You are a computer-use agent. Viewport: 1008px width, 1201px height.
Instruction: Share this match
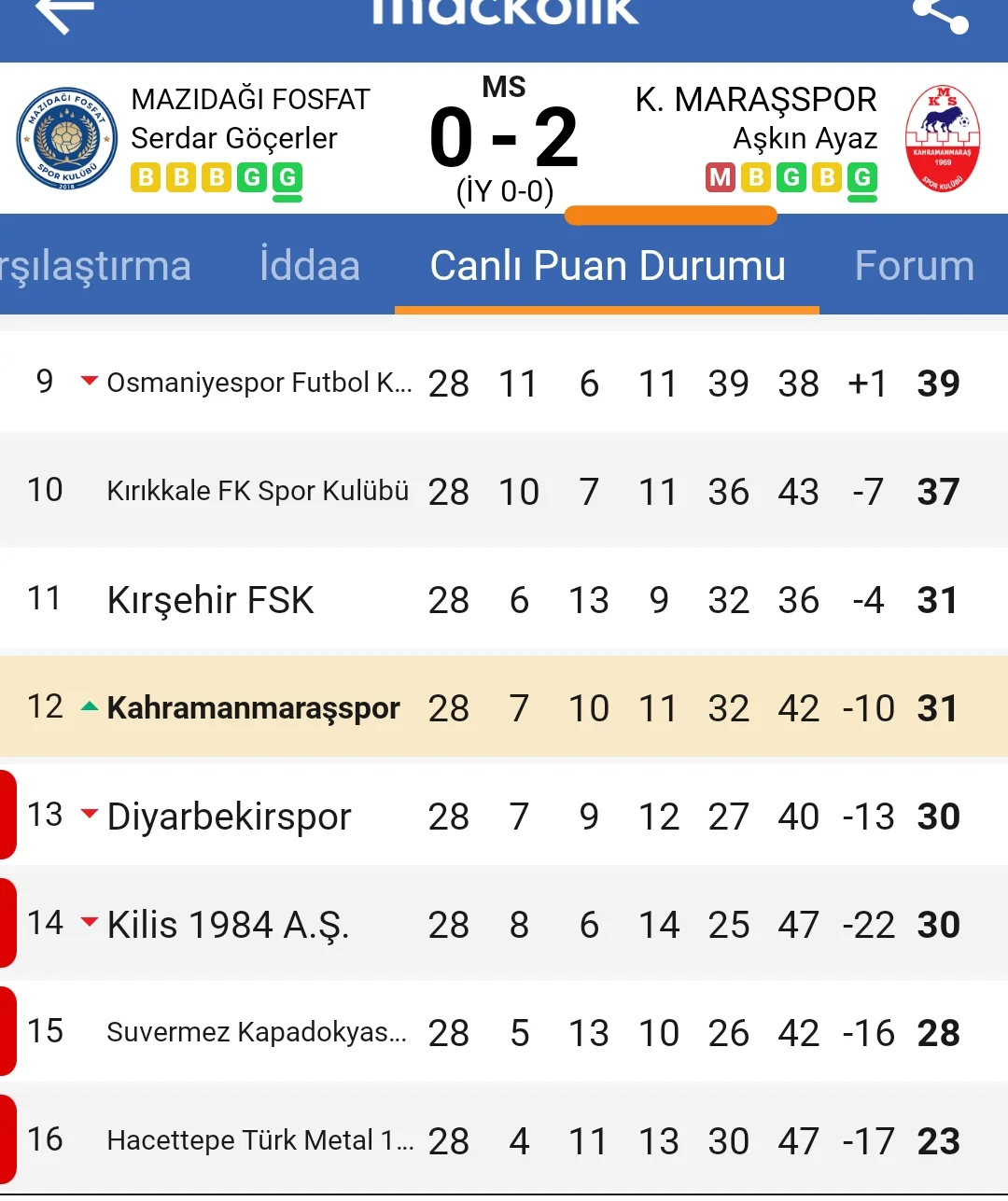940,13
